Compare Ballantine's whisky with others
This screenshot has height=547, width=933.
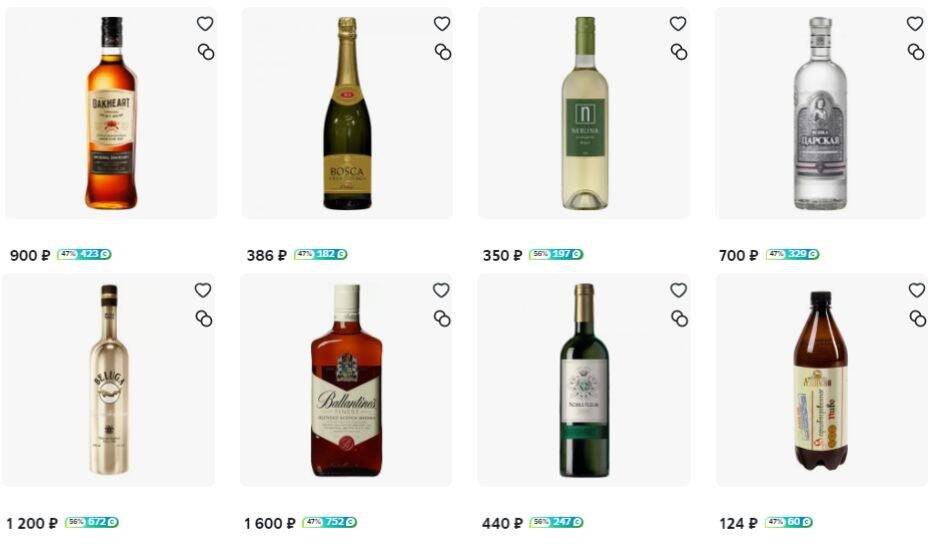[441, 318]
